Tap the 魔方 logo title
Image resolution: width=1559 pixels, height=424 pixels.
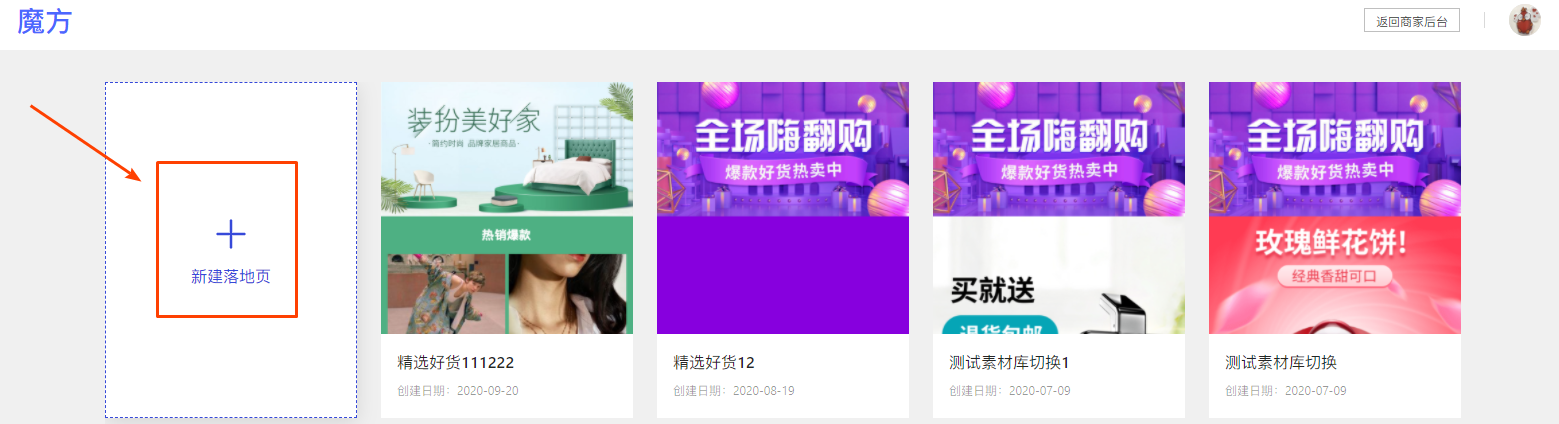pyautogui.click(x=45, y=21)
